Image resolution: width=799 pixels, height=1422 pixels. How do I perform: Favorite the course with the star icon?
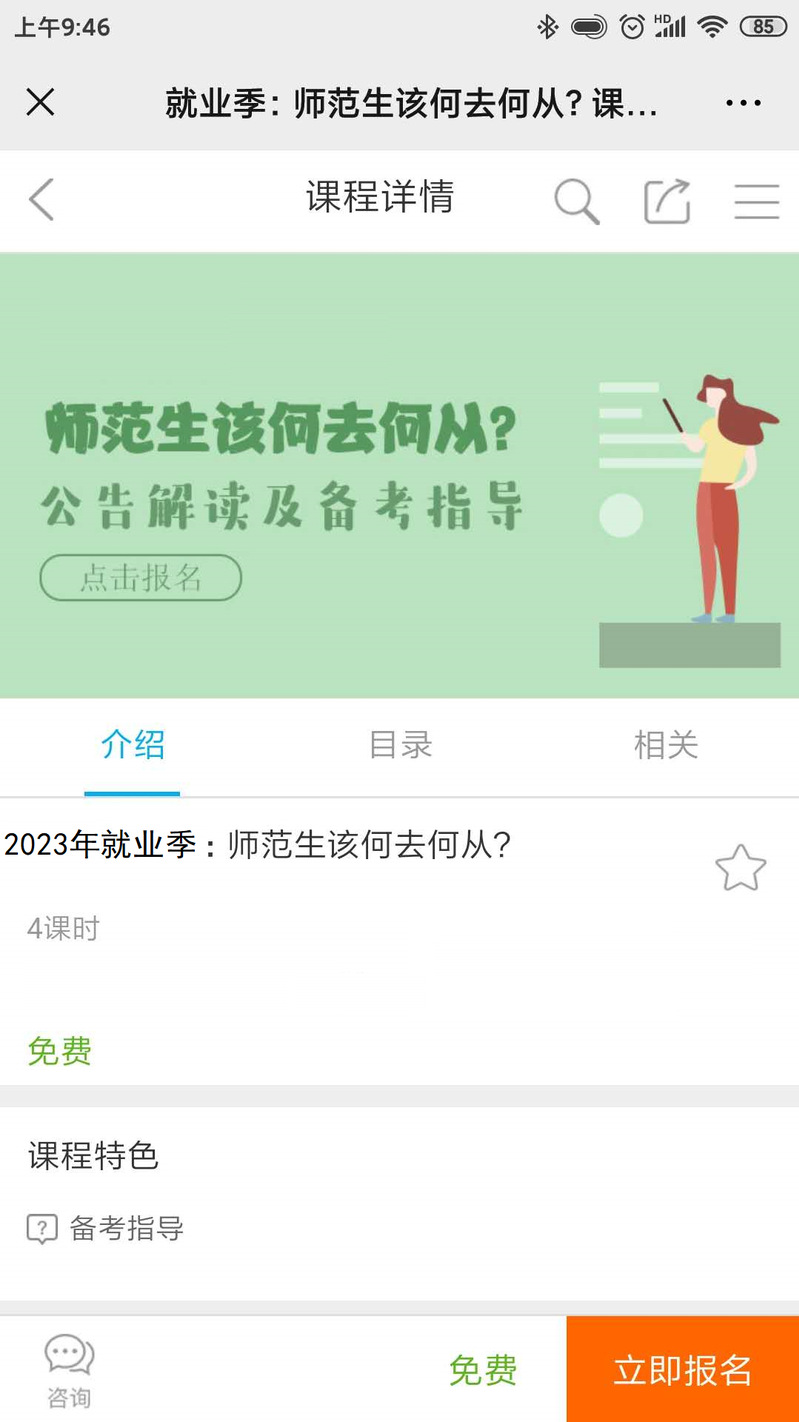[x=740, y=868]
